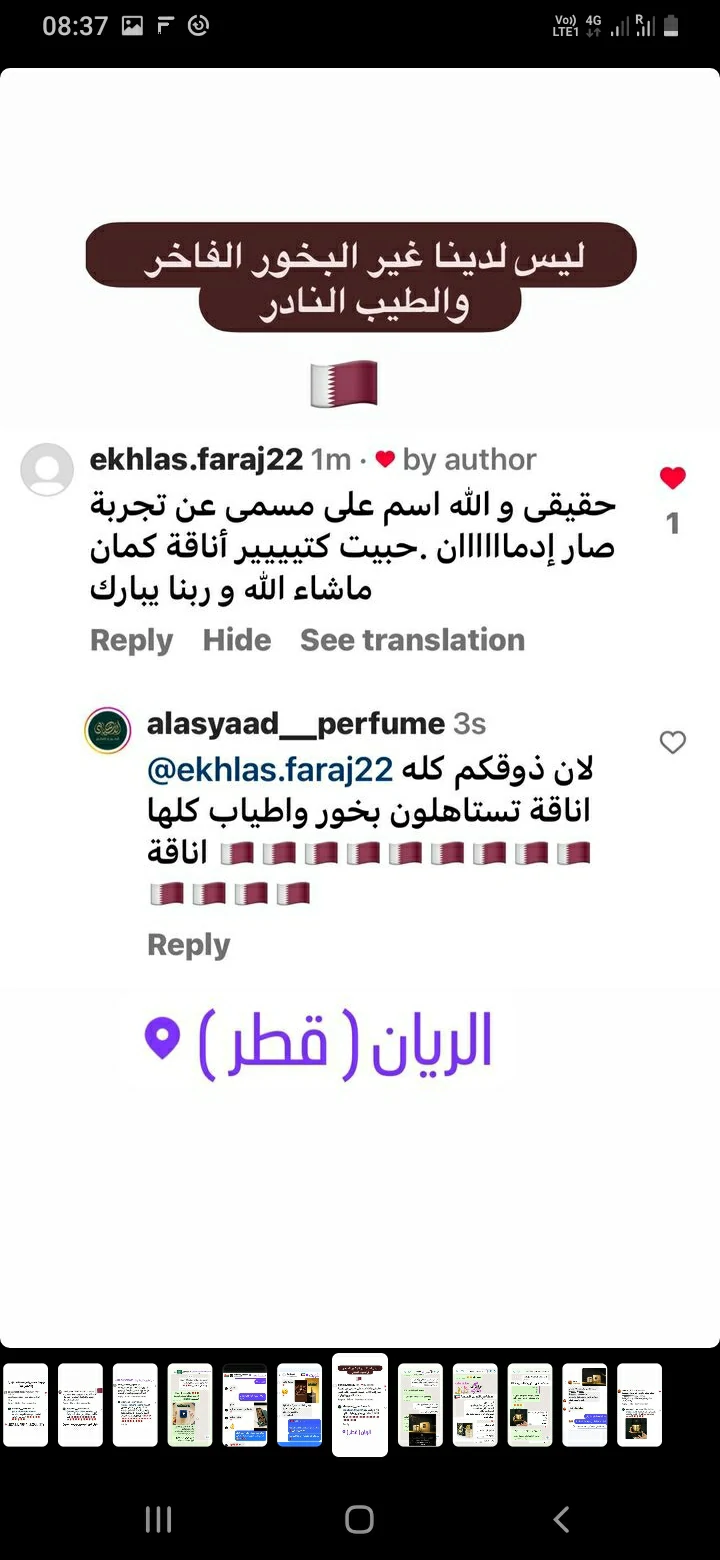720x1560 pixels.
Task: Go to the home screen
Action: coord(359,1520)
